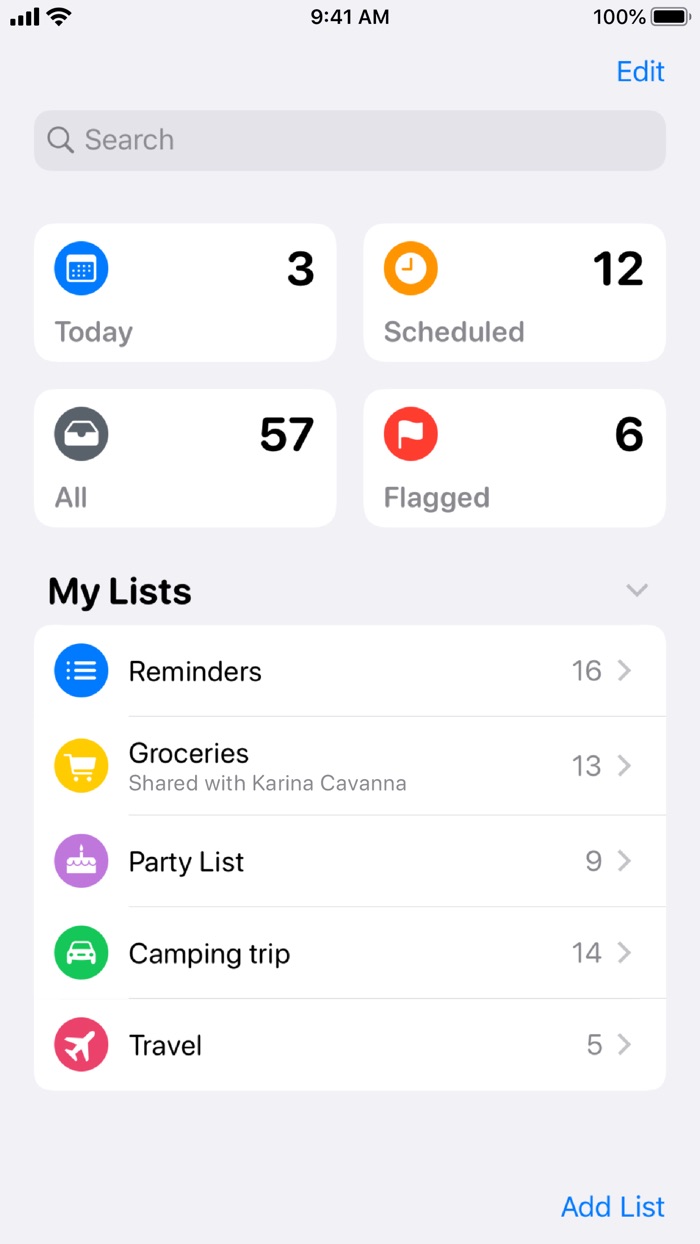
Task: Open the Search field
Action: pos(350,140)
